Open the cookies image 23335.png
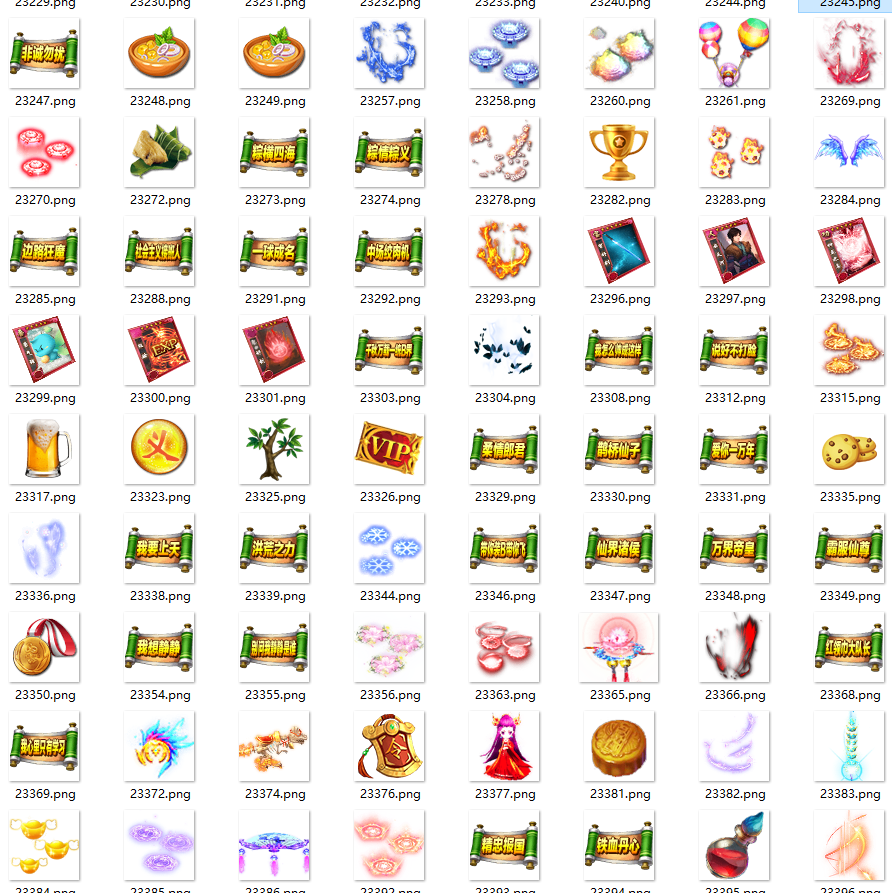Image resolution: width=892 pixels, height=893 pixels. (x=850, y=449)
